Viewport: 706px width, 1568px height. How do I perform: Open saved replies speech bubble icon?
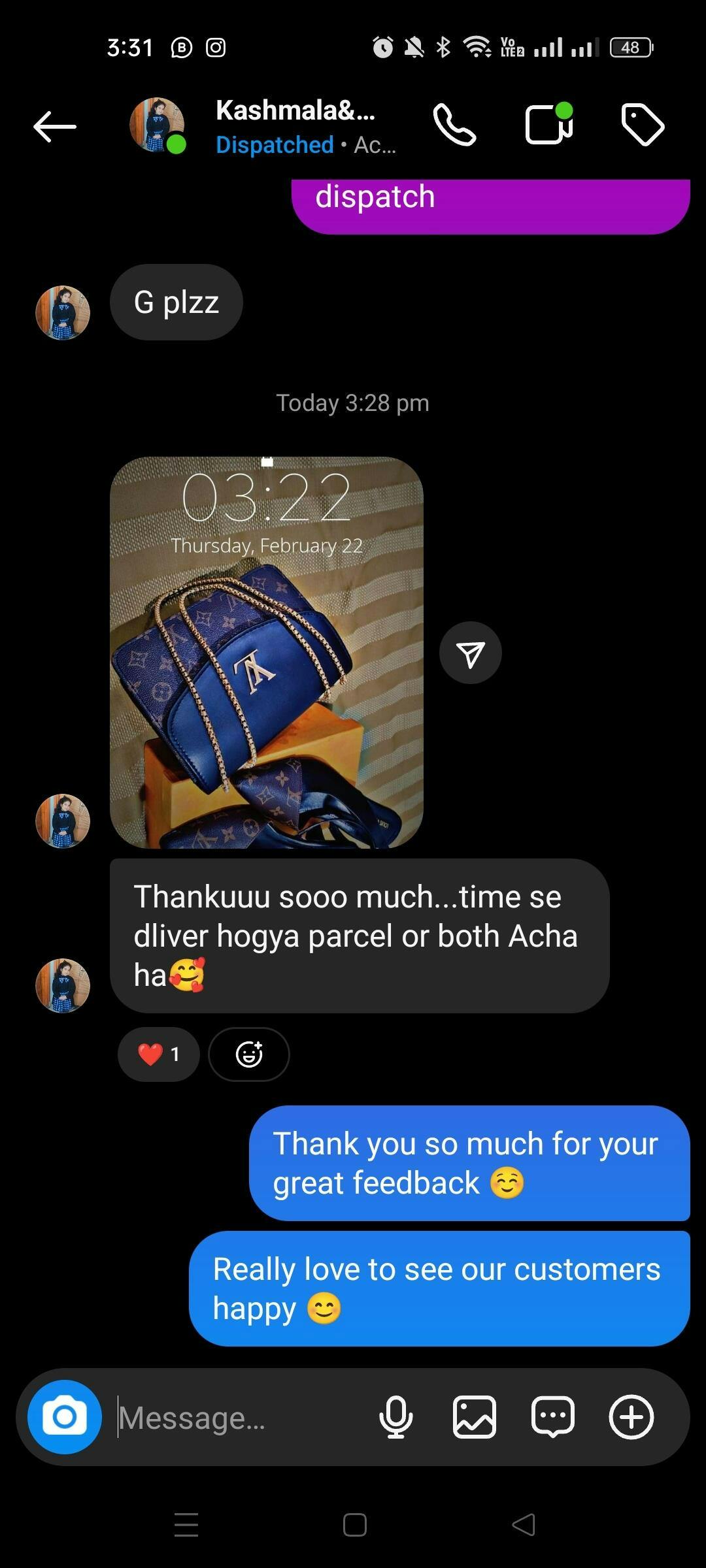pyautogui.click(x=553, y=1417)
